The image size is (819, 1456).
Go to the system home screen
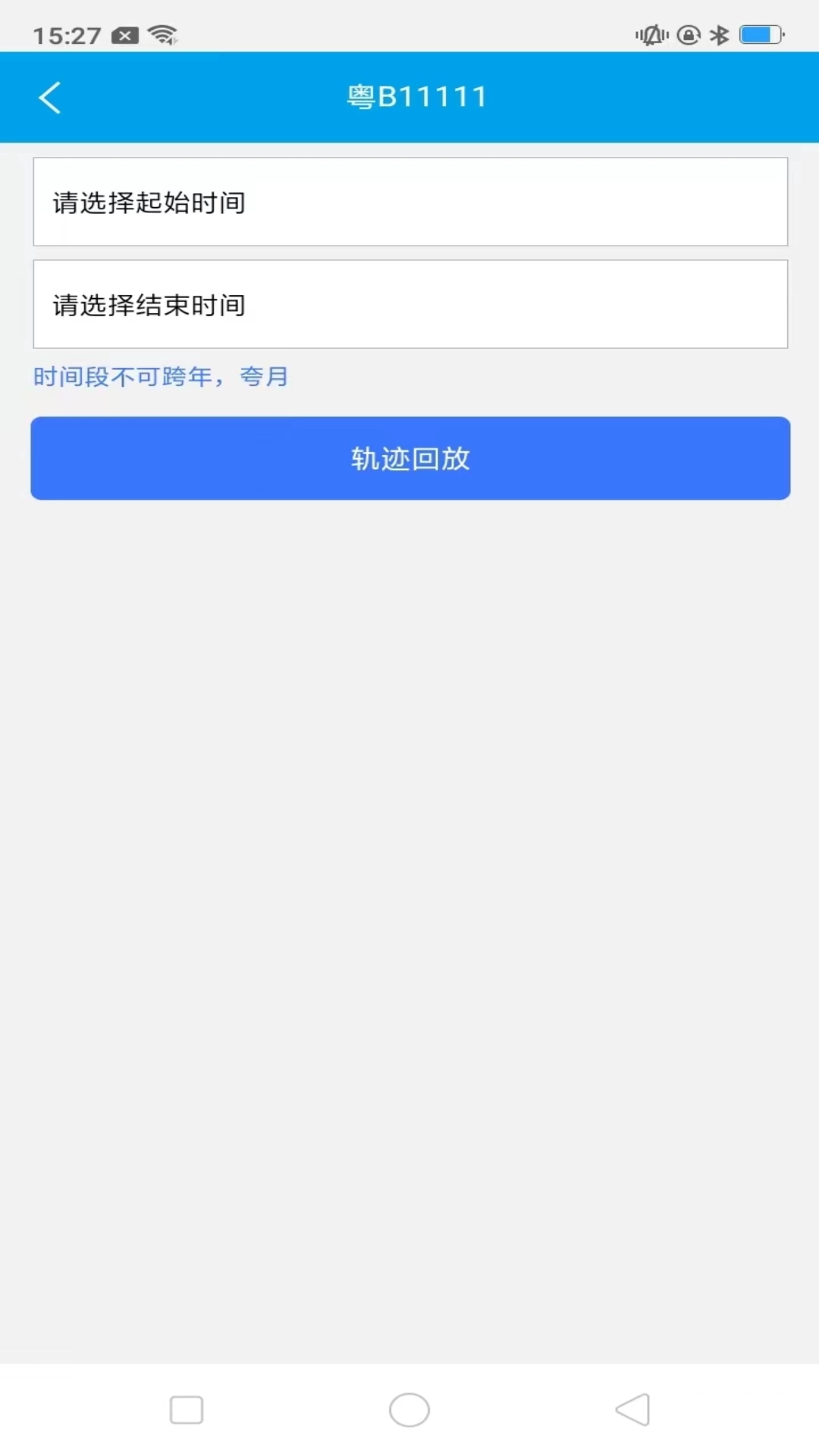tap(409, 1410)
